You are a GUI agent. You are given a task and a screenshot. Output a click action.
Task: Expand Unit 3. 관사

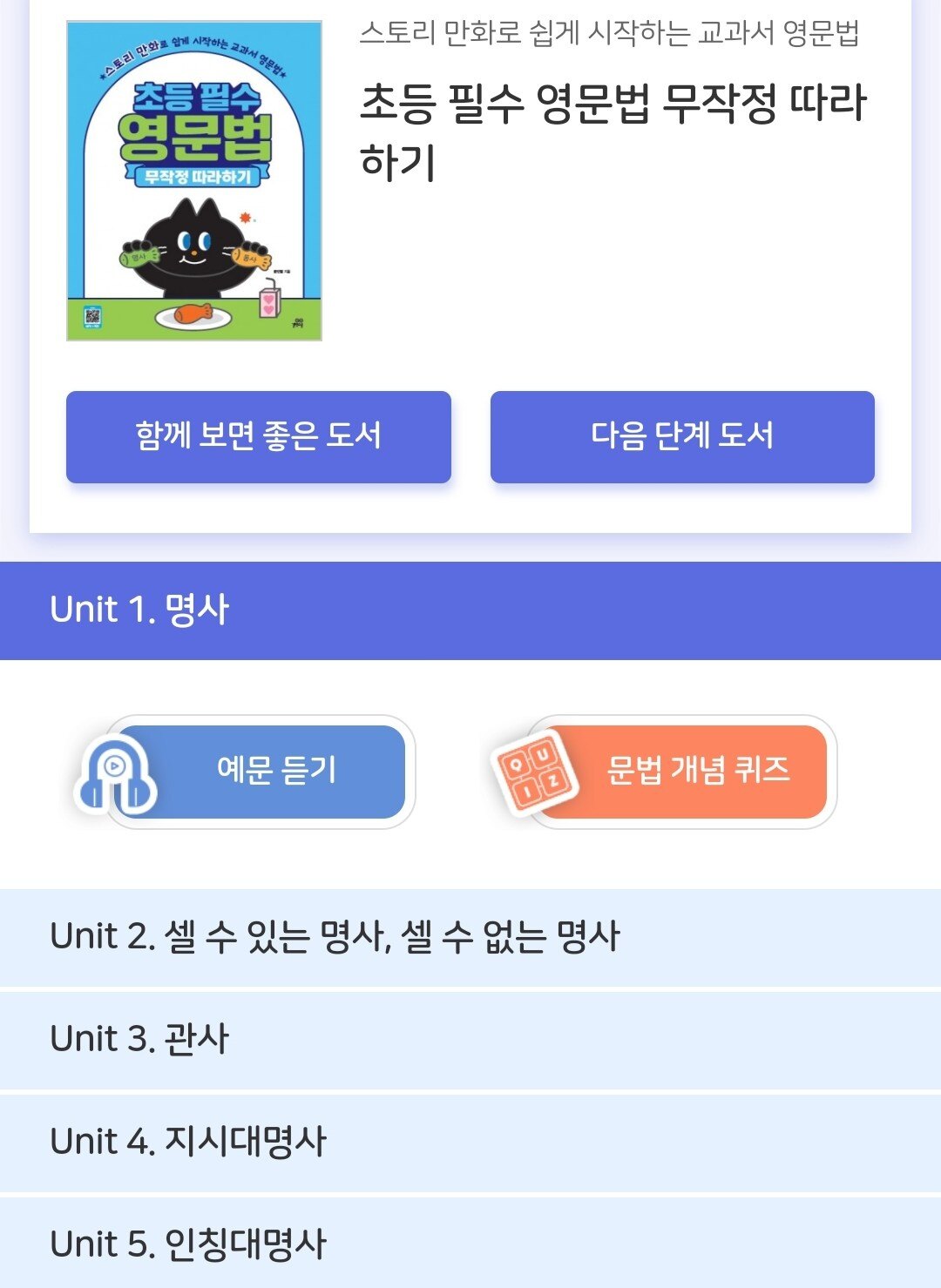(470, 1039)
